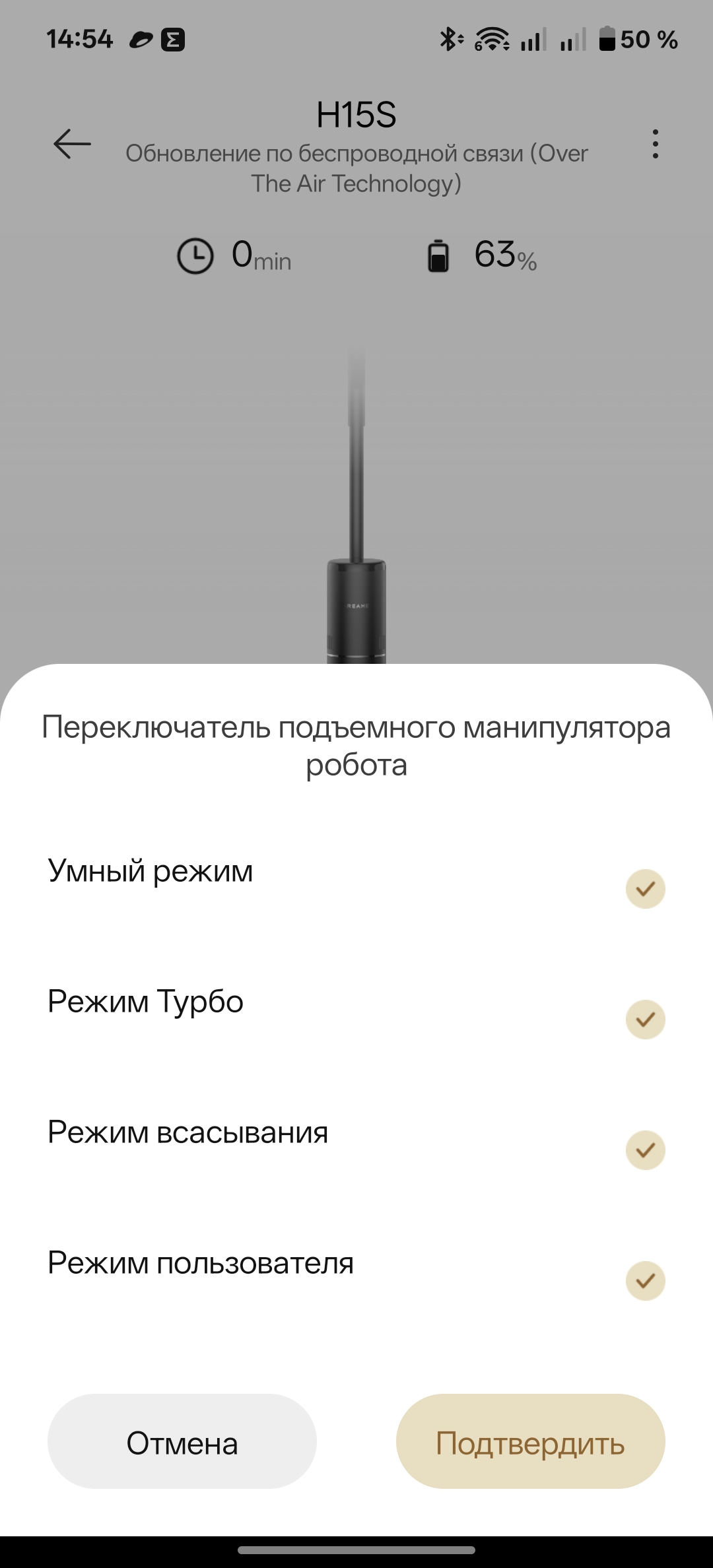Tap the Отмена button
This screenshot has height=1568, width=713.
coord(182,1443)
